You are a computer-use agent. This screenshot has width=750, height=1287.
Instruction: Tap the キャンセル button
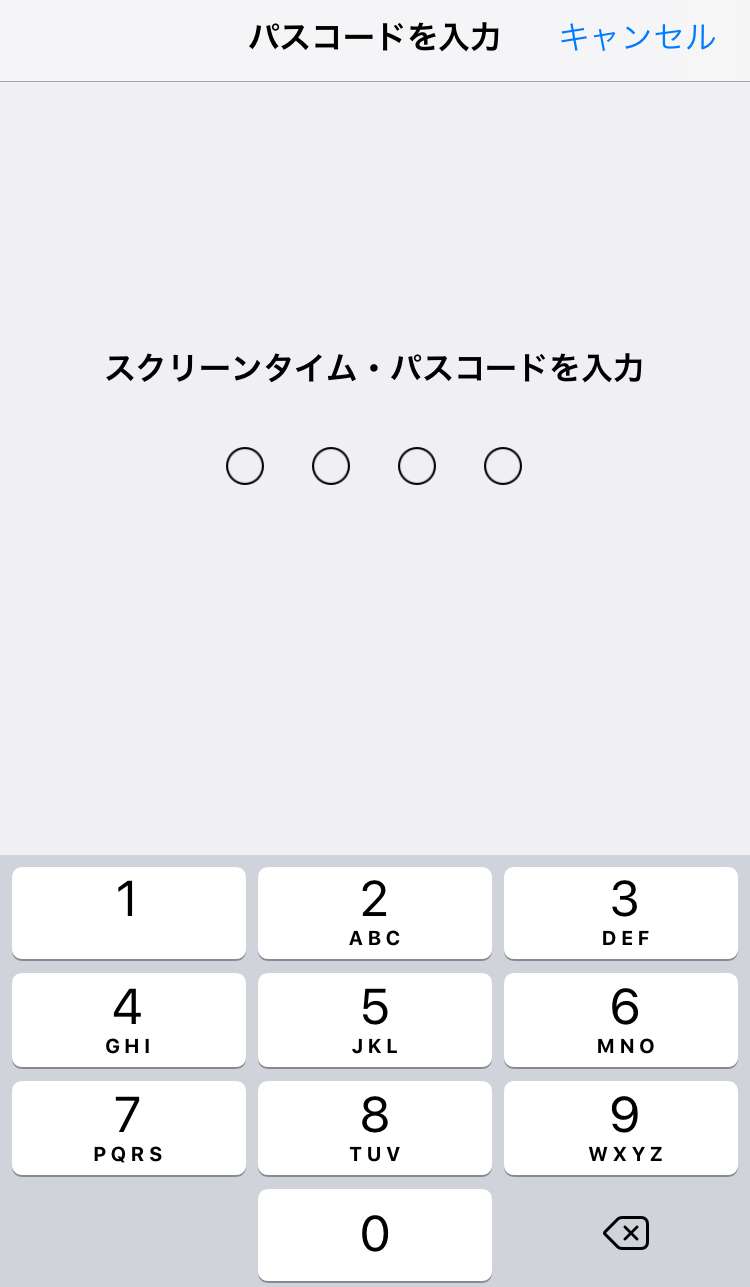pyautogui.click(x=637, y=38)
